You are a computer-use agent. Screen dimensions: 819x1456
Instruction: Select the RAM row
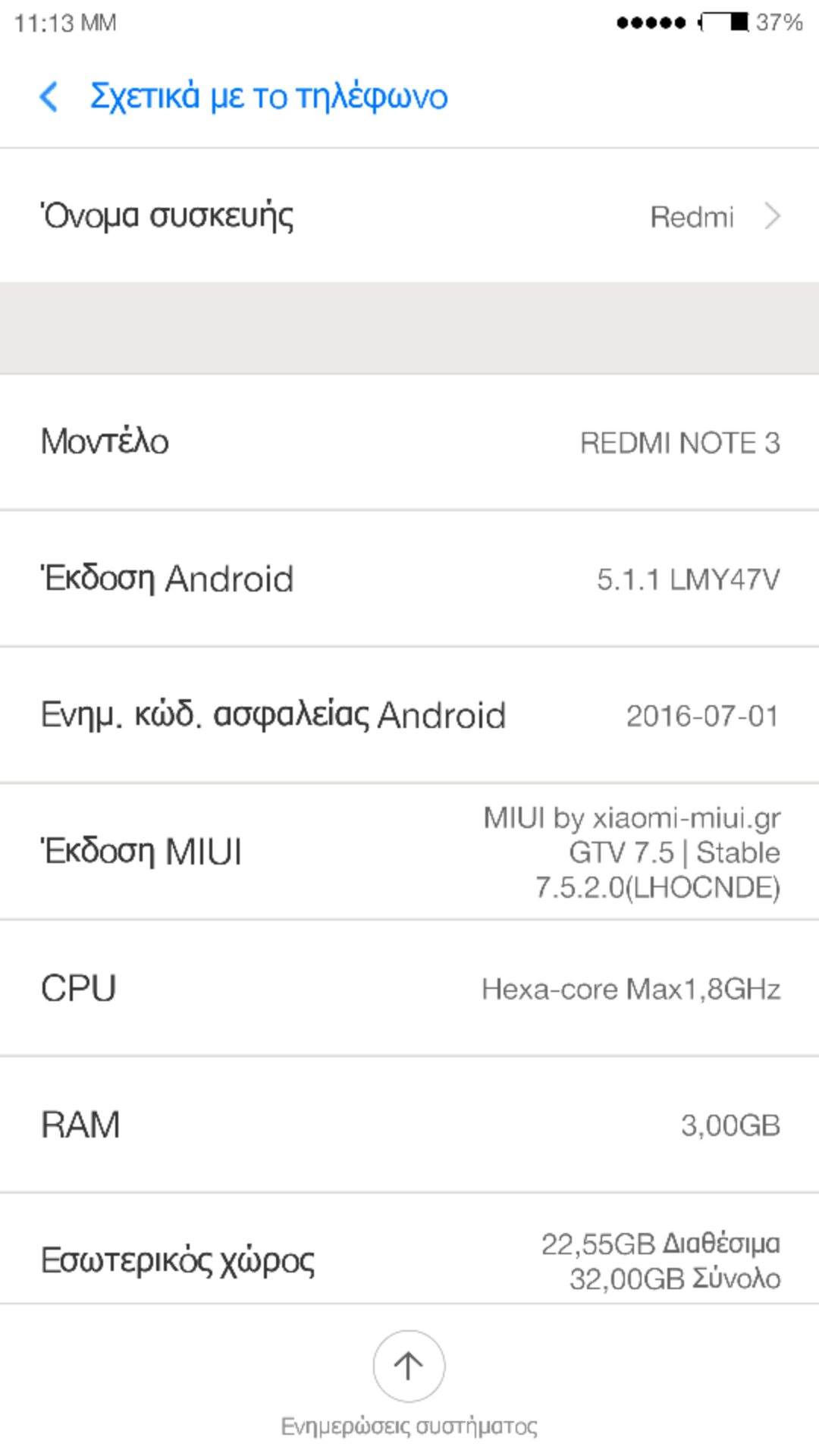coord(409,1125)
